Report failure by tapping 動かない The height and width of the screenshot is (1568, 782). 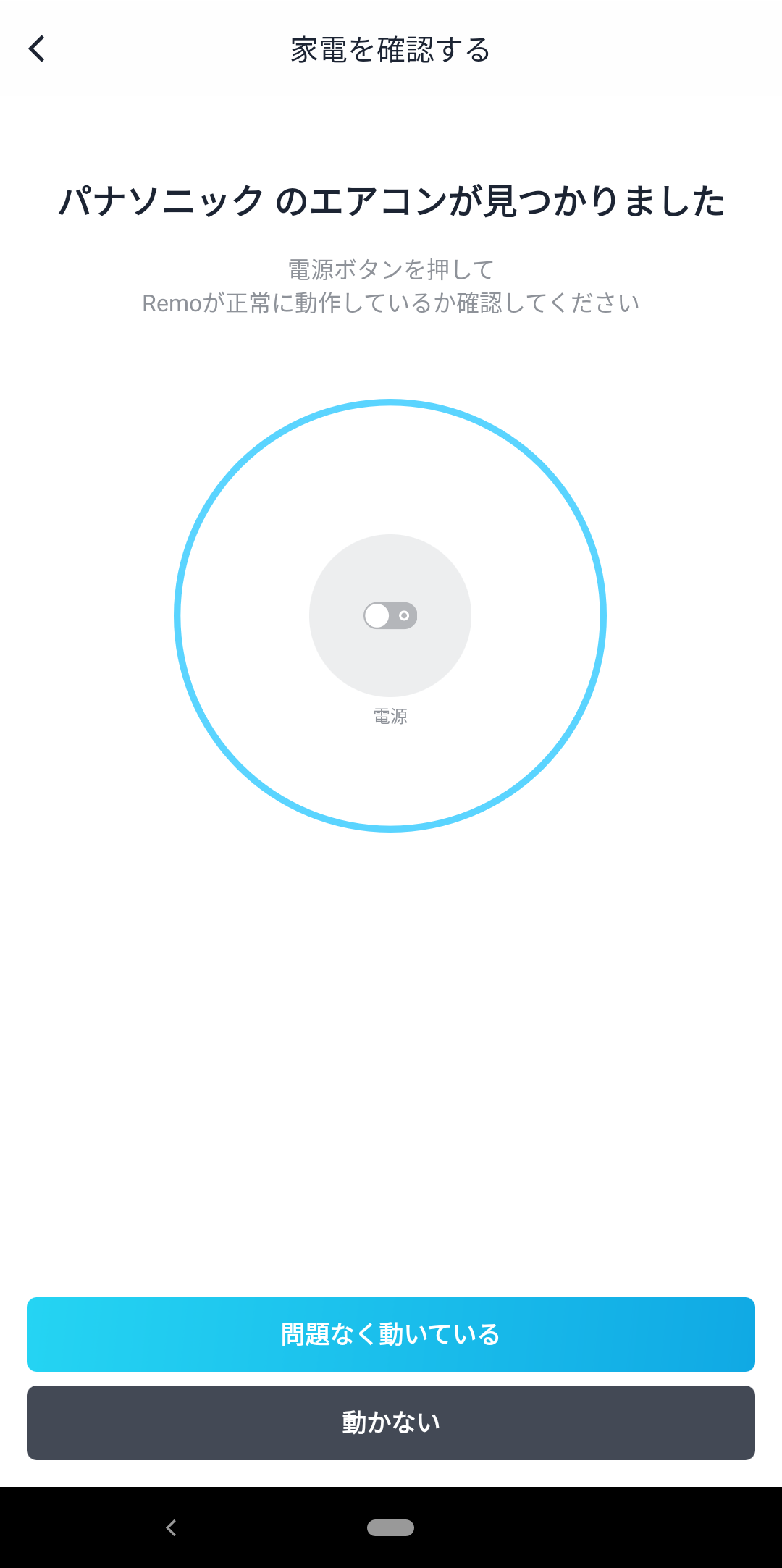[391, 1421]
